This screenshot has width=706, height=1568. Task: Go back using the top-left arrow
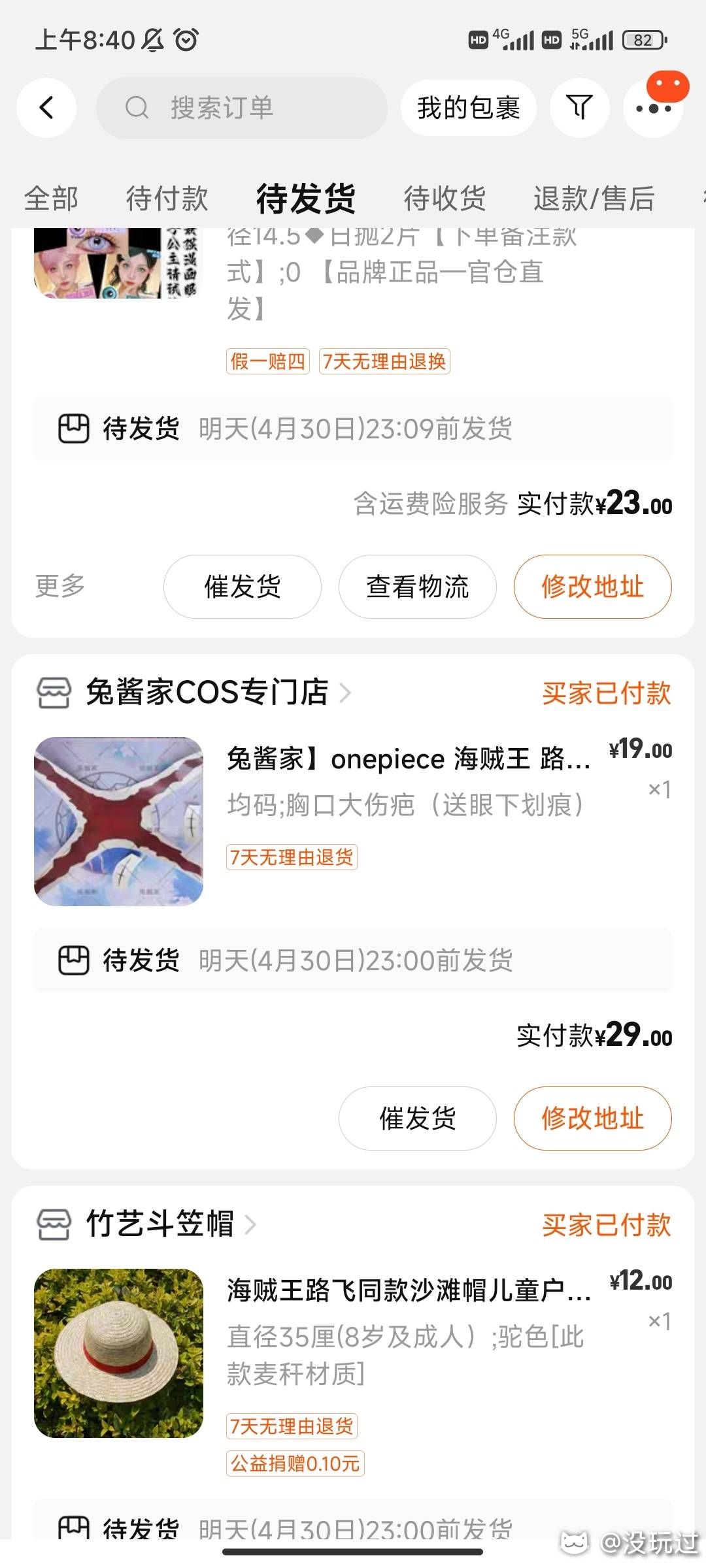tap(46, 108)
